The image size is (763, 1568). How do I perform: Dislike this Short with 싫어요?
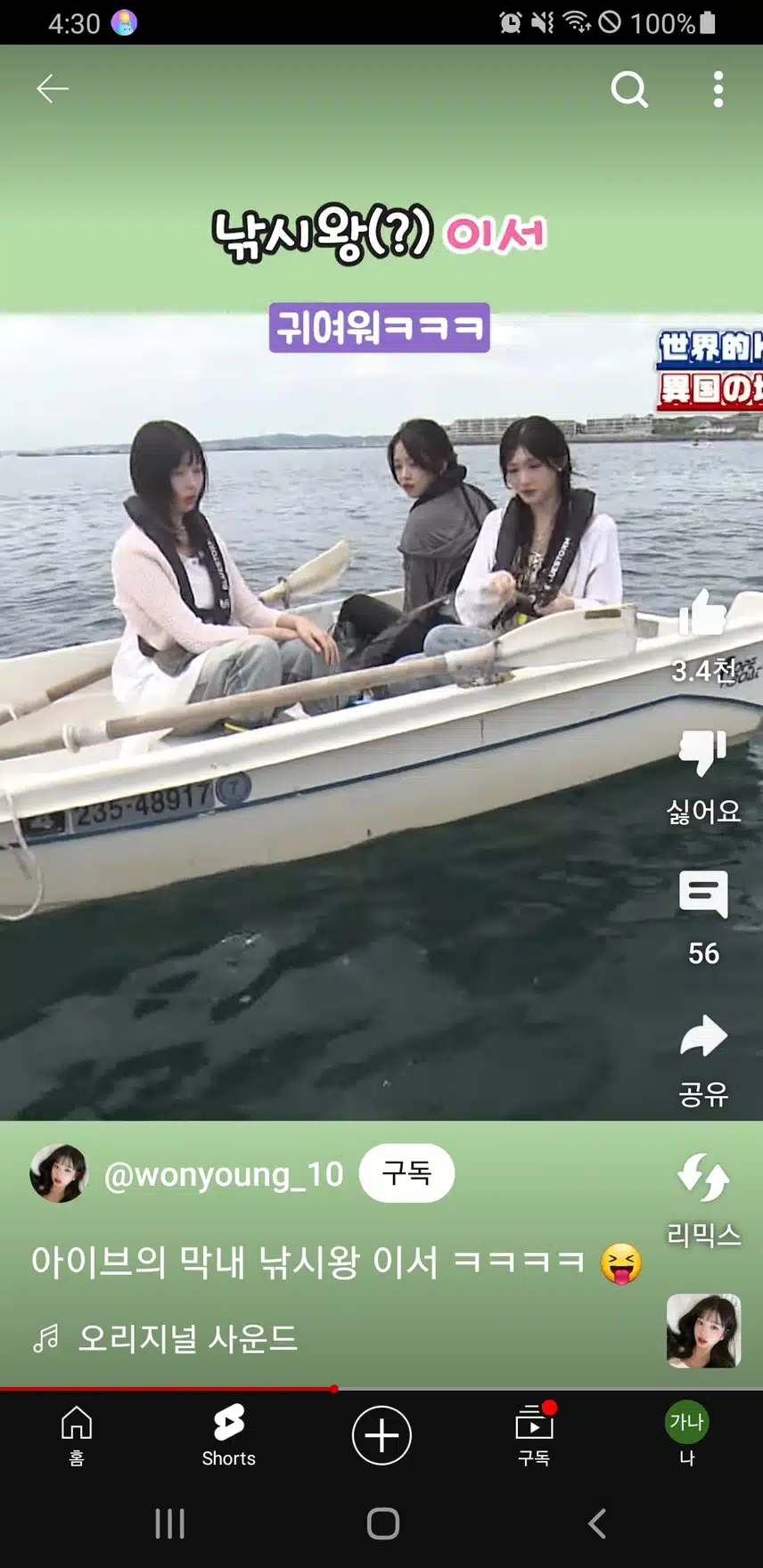703,754
